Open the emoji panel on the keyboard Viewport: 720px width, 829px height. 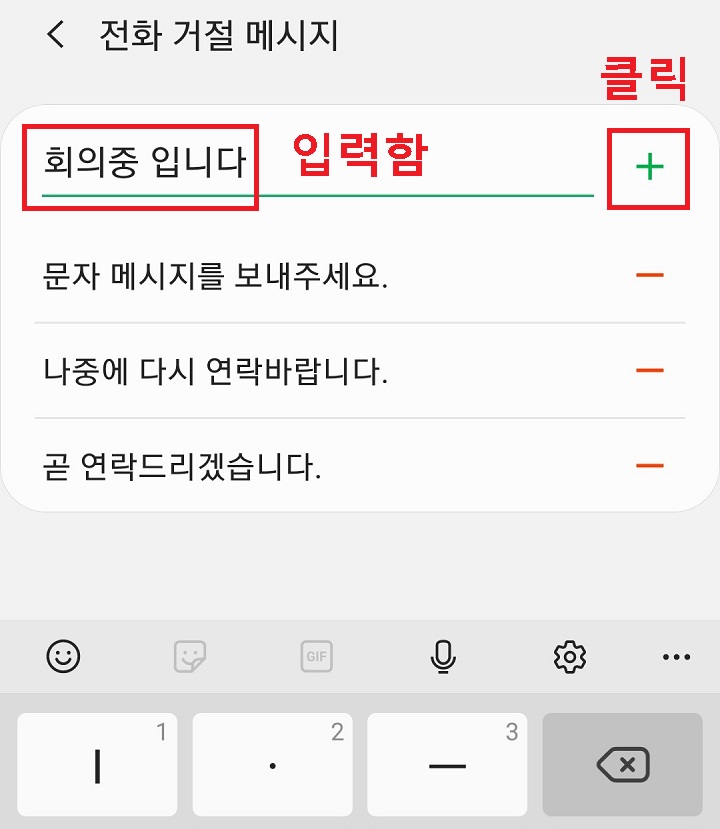pos(62,657)
